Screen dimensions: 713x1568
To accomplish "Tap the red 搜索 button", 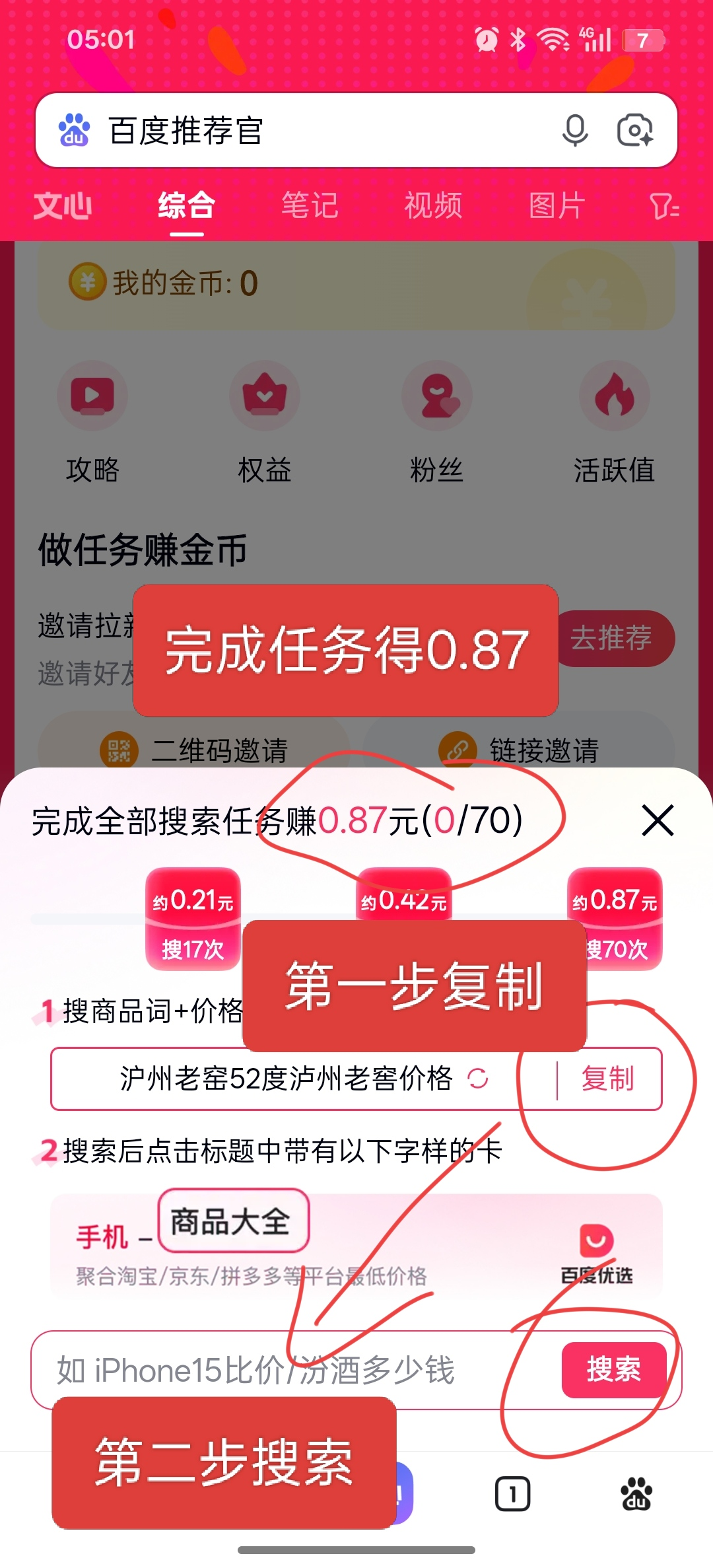I will tap(613, 1369).
